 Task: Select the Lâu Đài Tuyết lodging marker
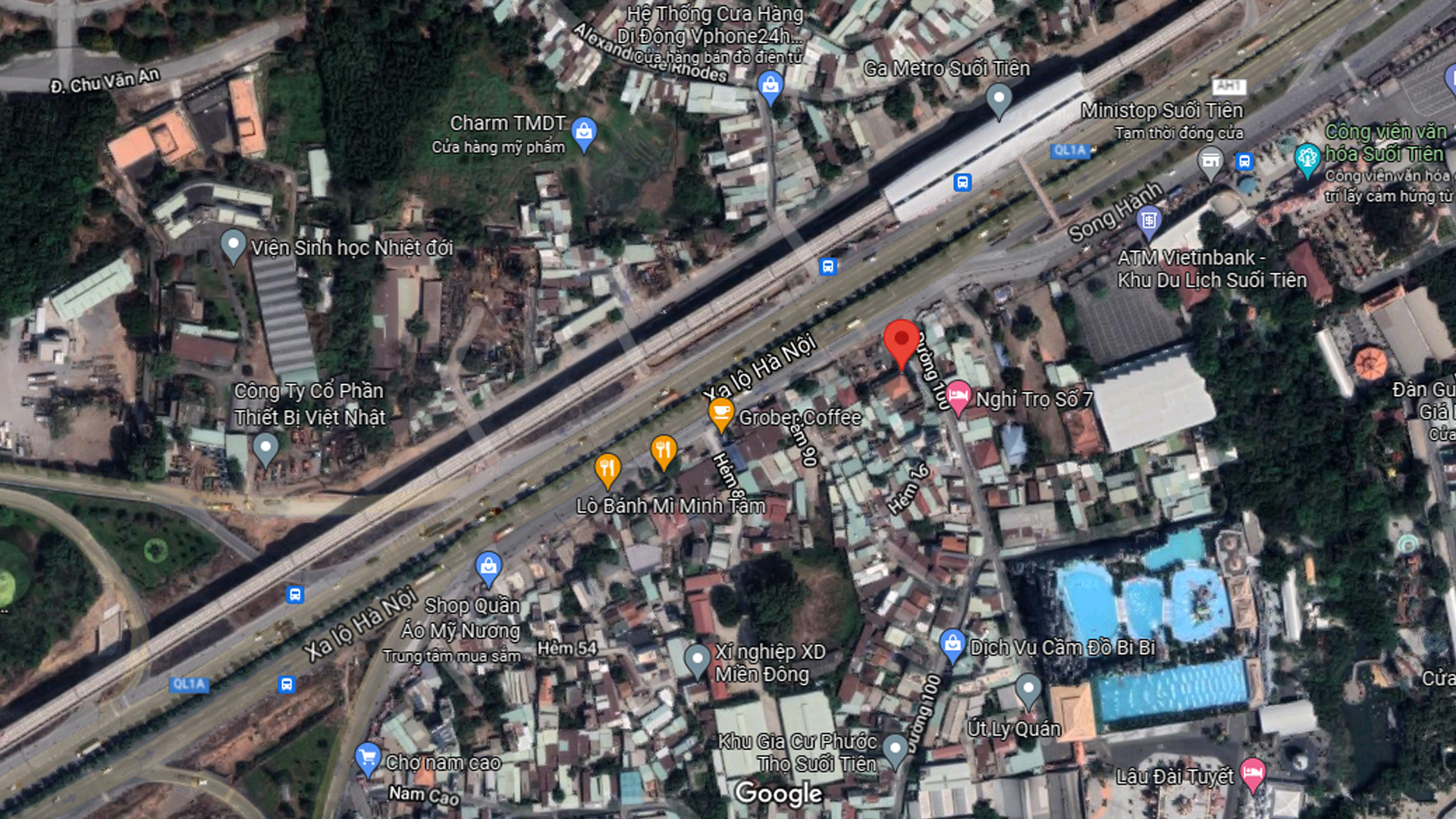1253,773
